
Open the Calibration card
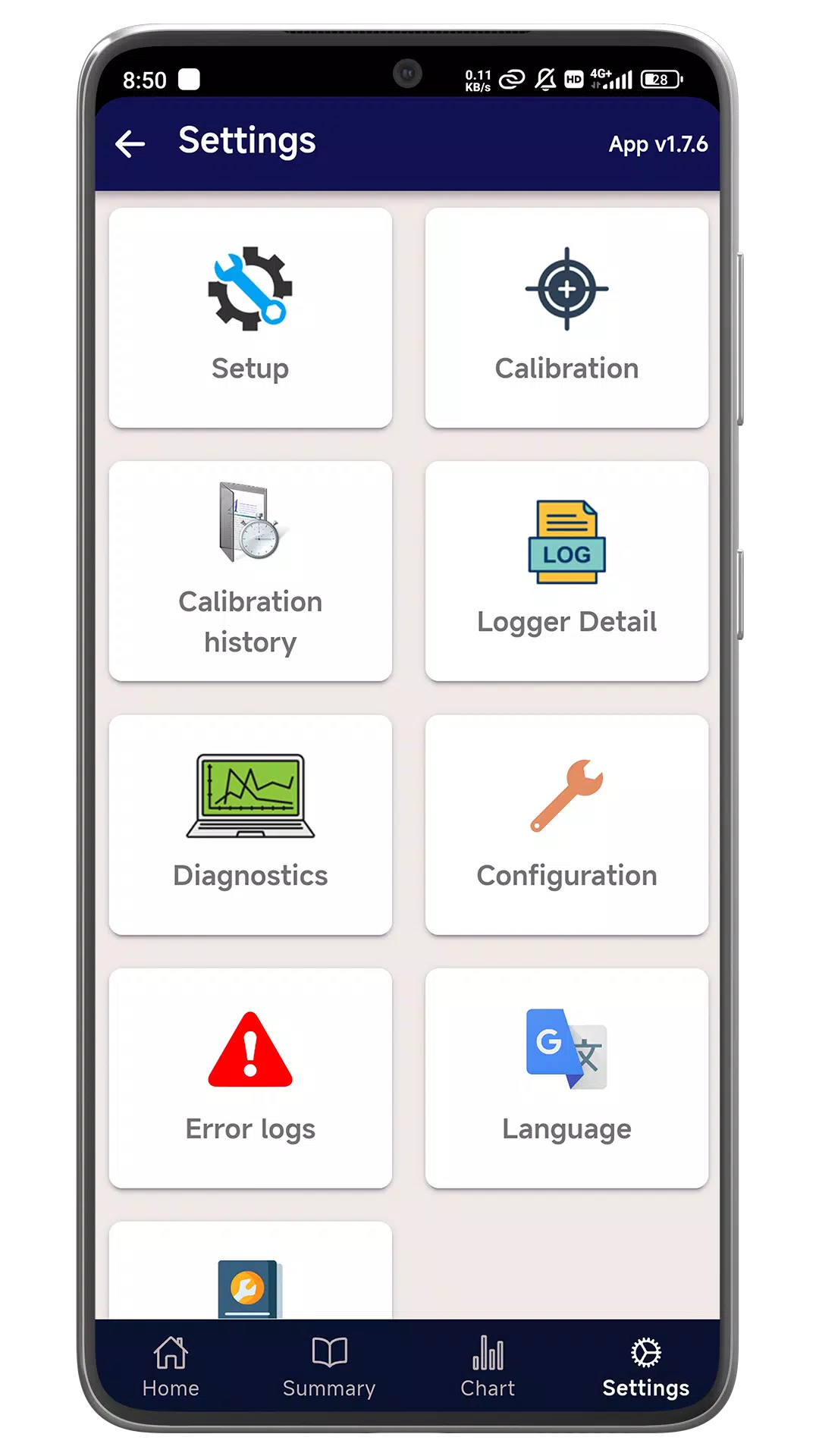566,318
